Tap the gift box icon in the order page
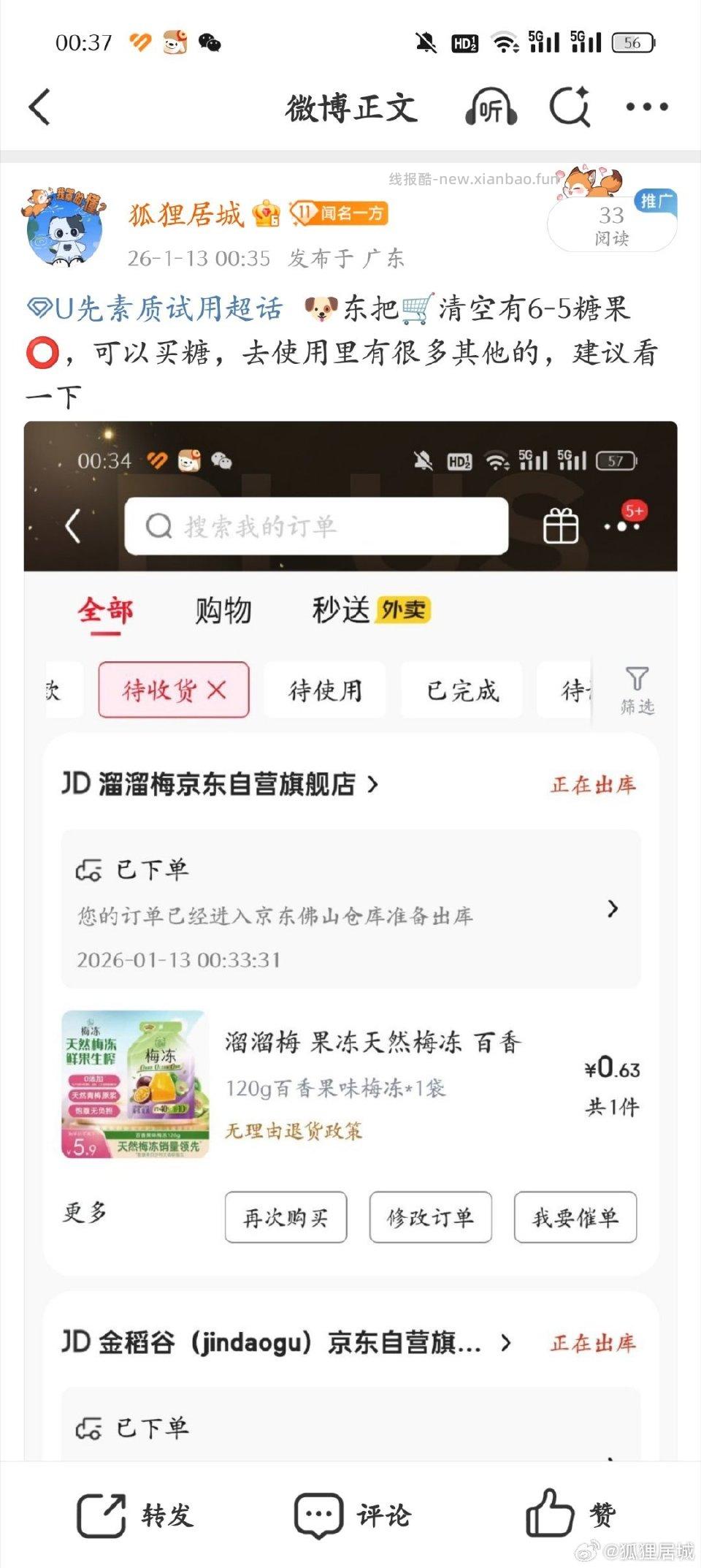 tap(560, 526)
